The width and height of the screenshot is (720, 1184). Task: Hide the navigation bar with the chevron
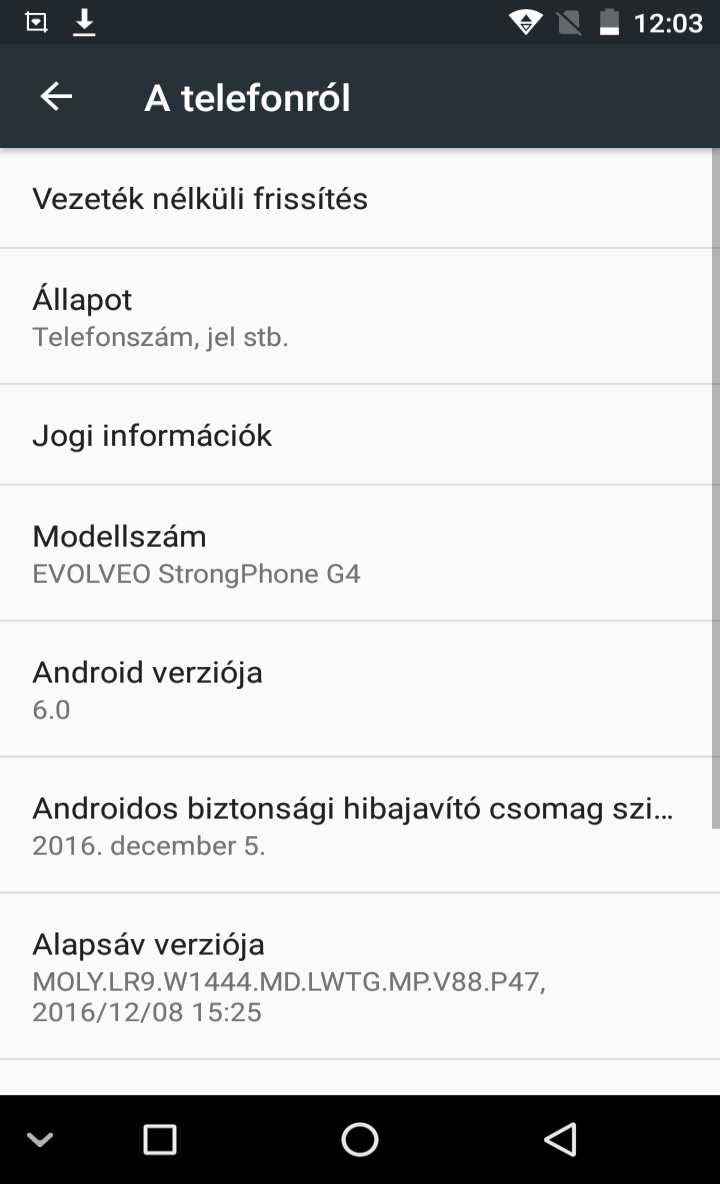(39, 1139)
